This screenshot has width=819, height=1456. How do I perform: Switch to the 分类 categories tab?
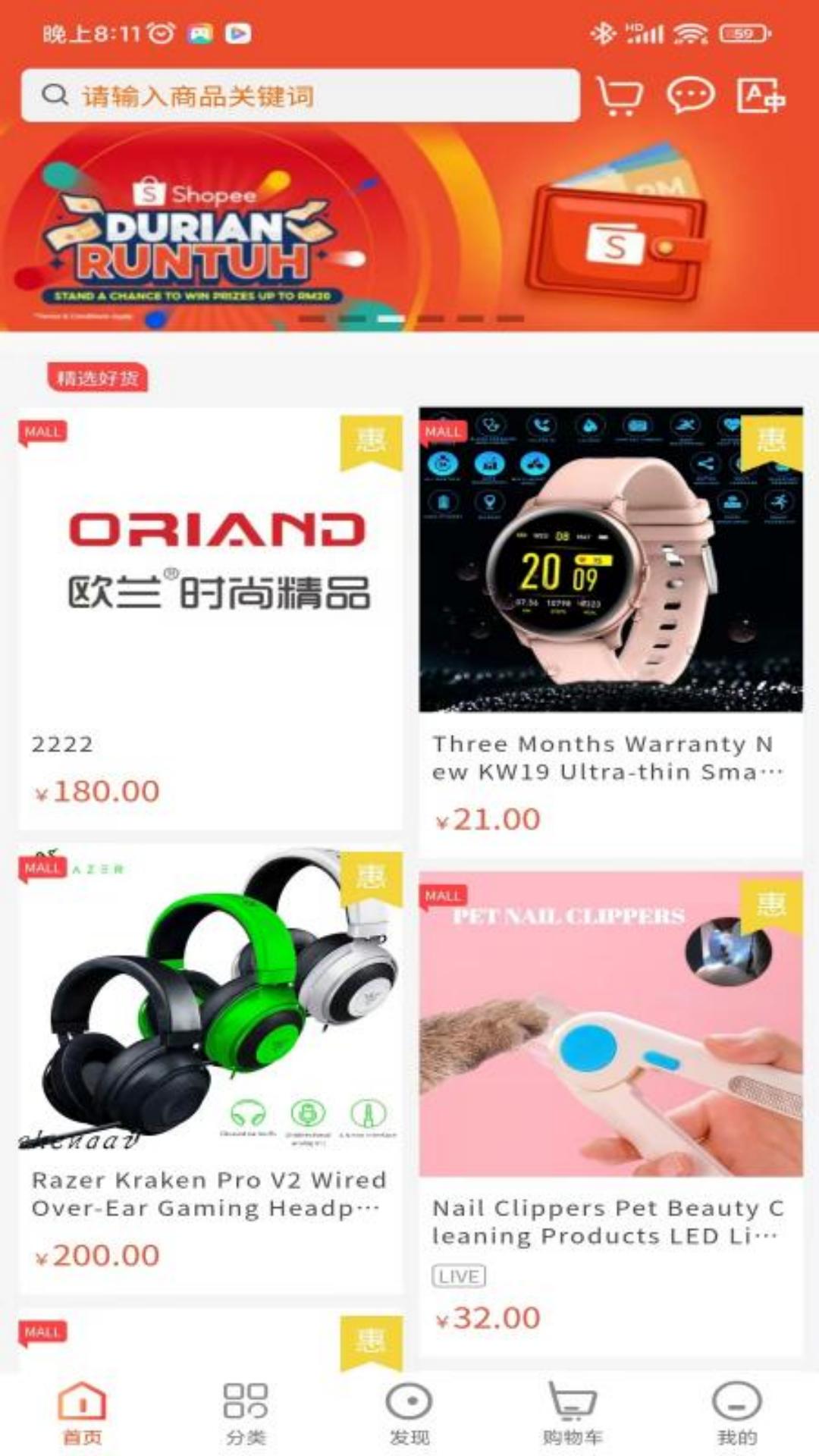(246, 1414)
